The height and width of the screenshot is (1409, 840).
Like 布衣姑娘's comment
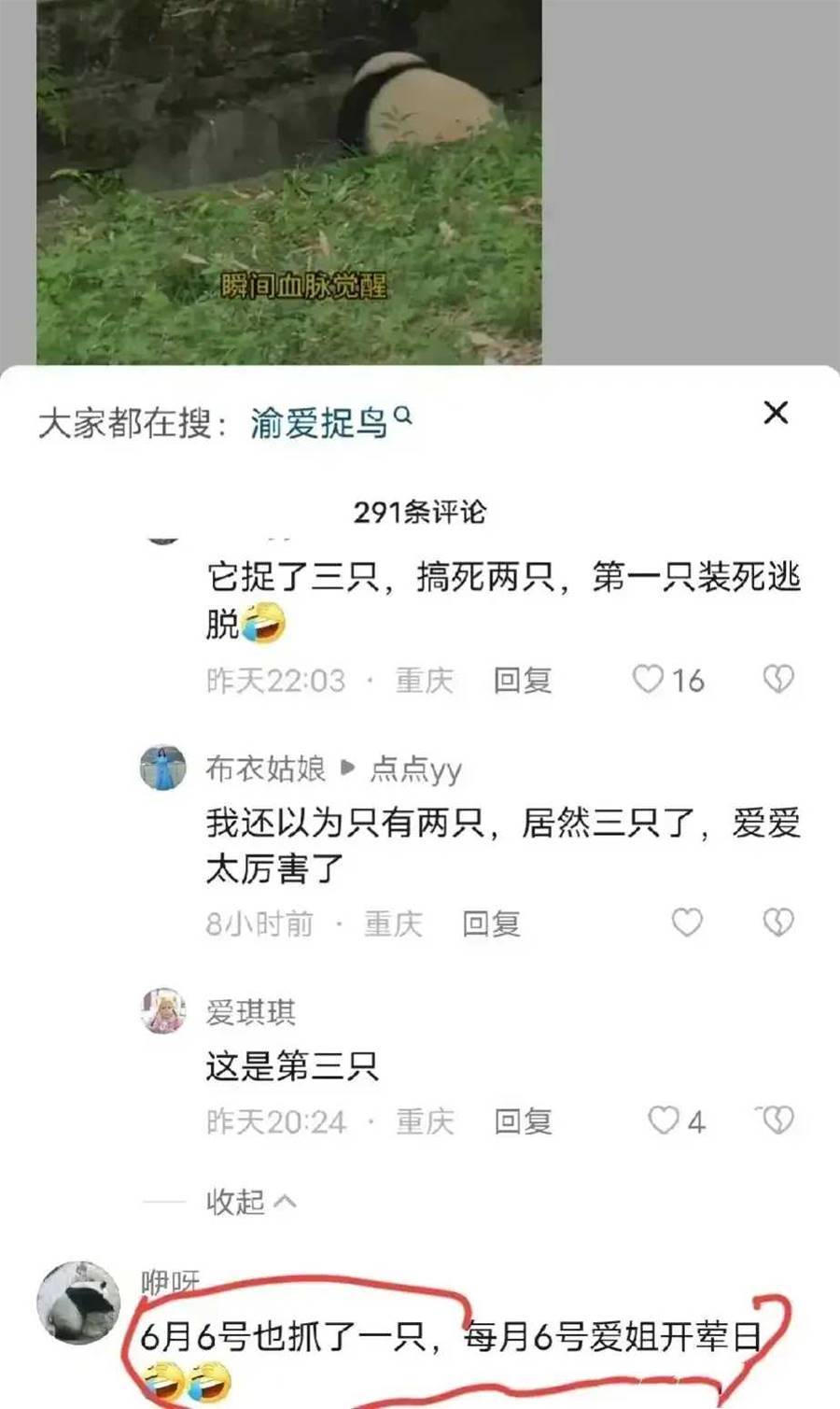coord(687,923)
